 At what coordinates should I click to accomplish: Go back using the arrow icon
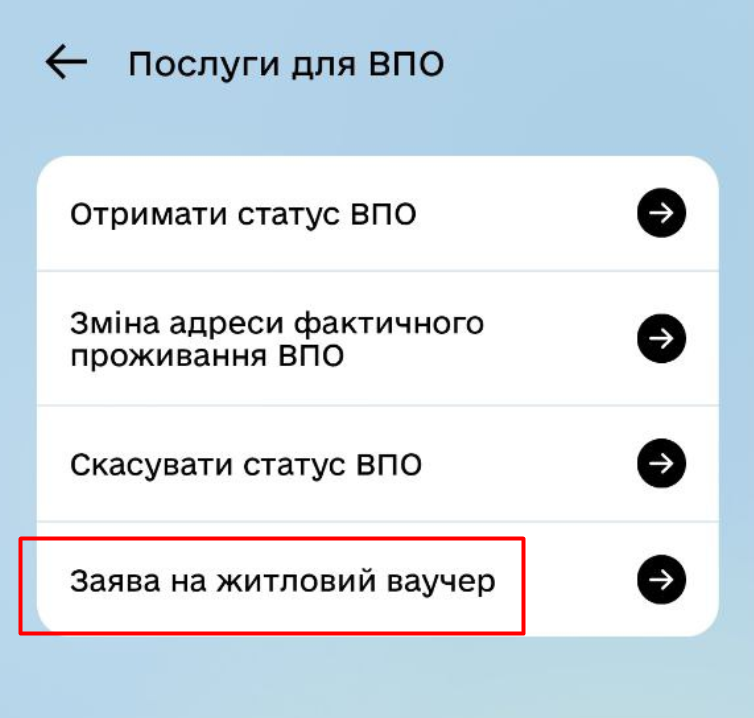coord(66,63)
